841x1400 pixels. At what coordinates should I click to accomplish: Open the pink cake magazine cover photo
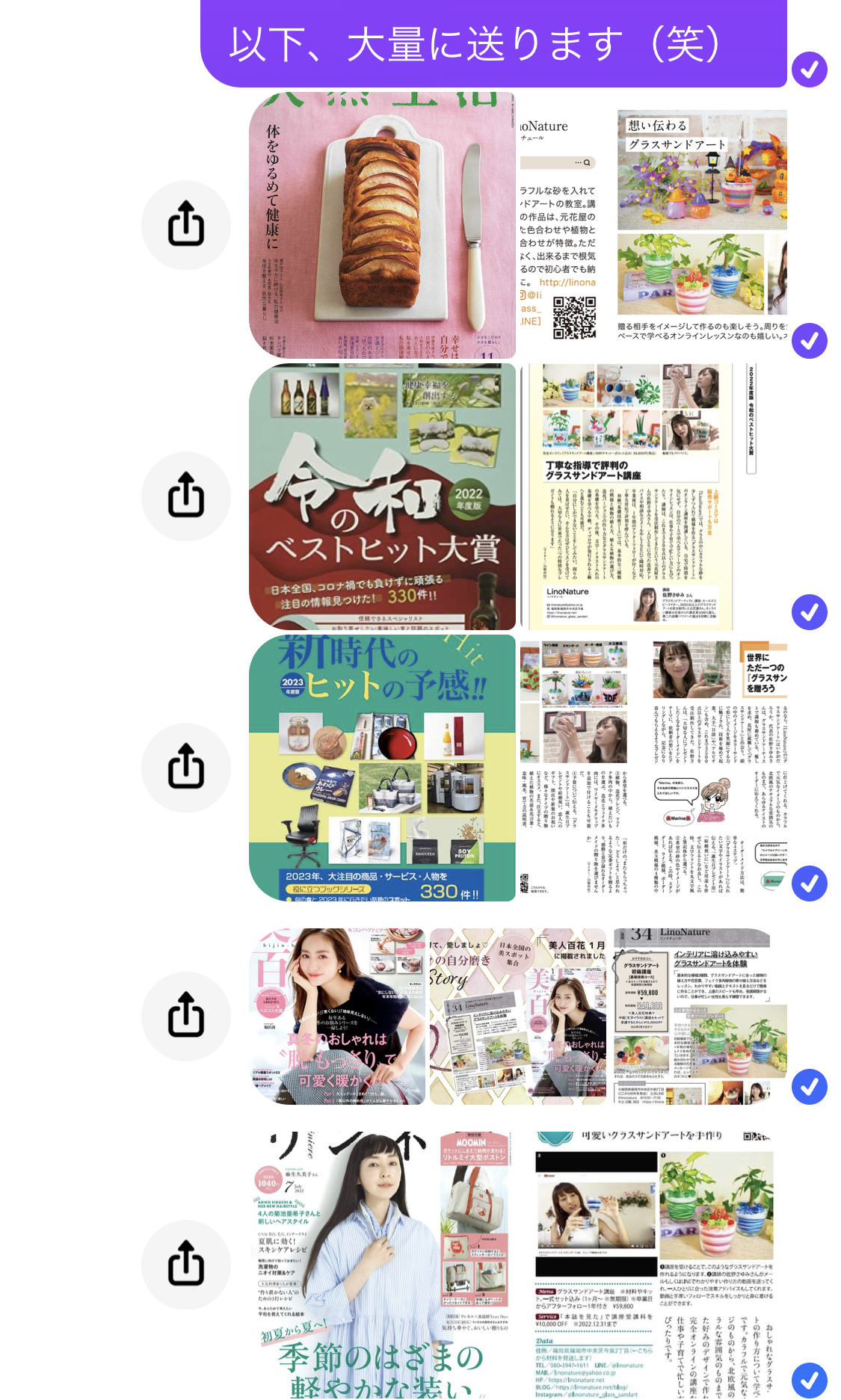[382, 225]
